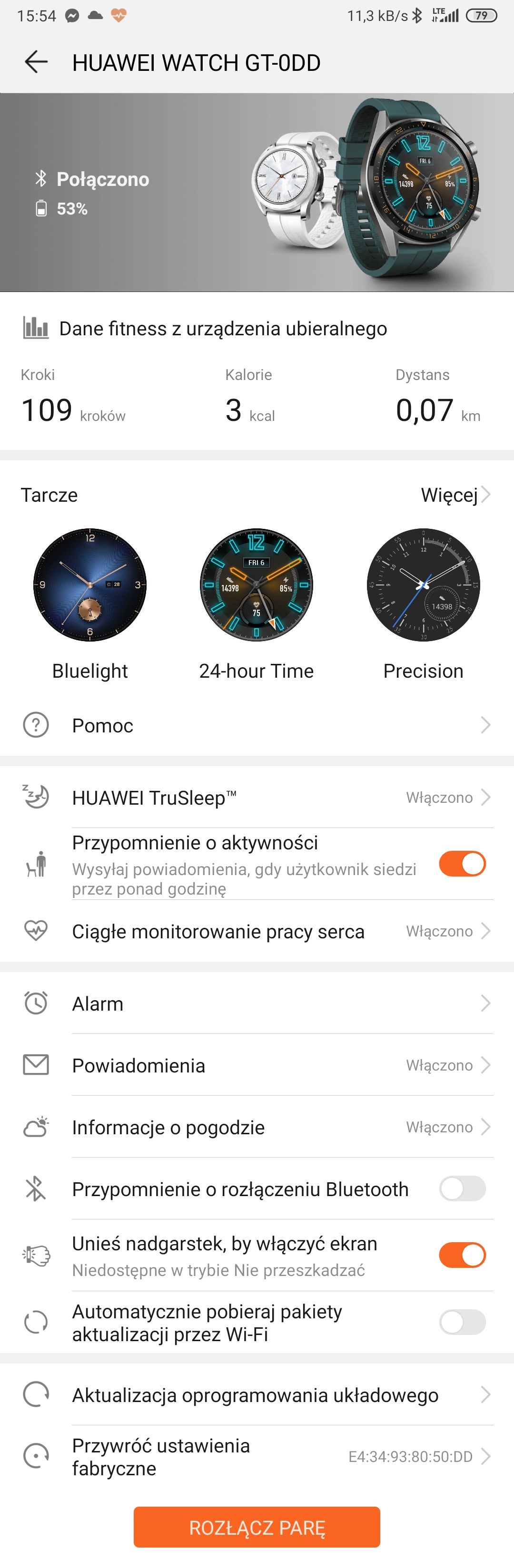
Task: Open the Alarm settings row
Action: (x=257, y=1004)
